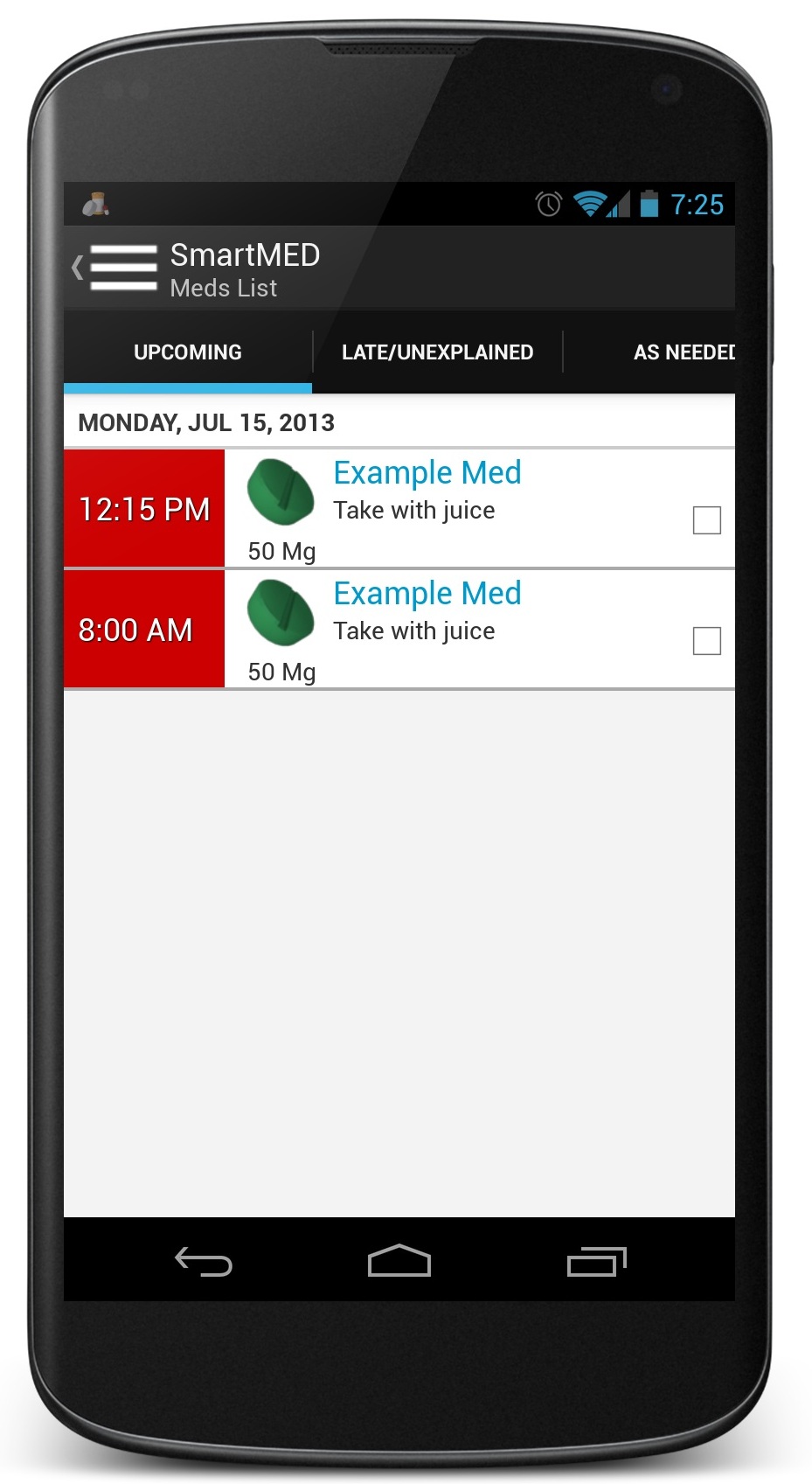Tap the system back button
Viewport: 812px width, 1484px height.
coord(204,1261)
